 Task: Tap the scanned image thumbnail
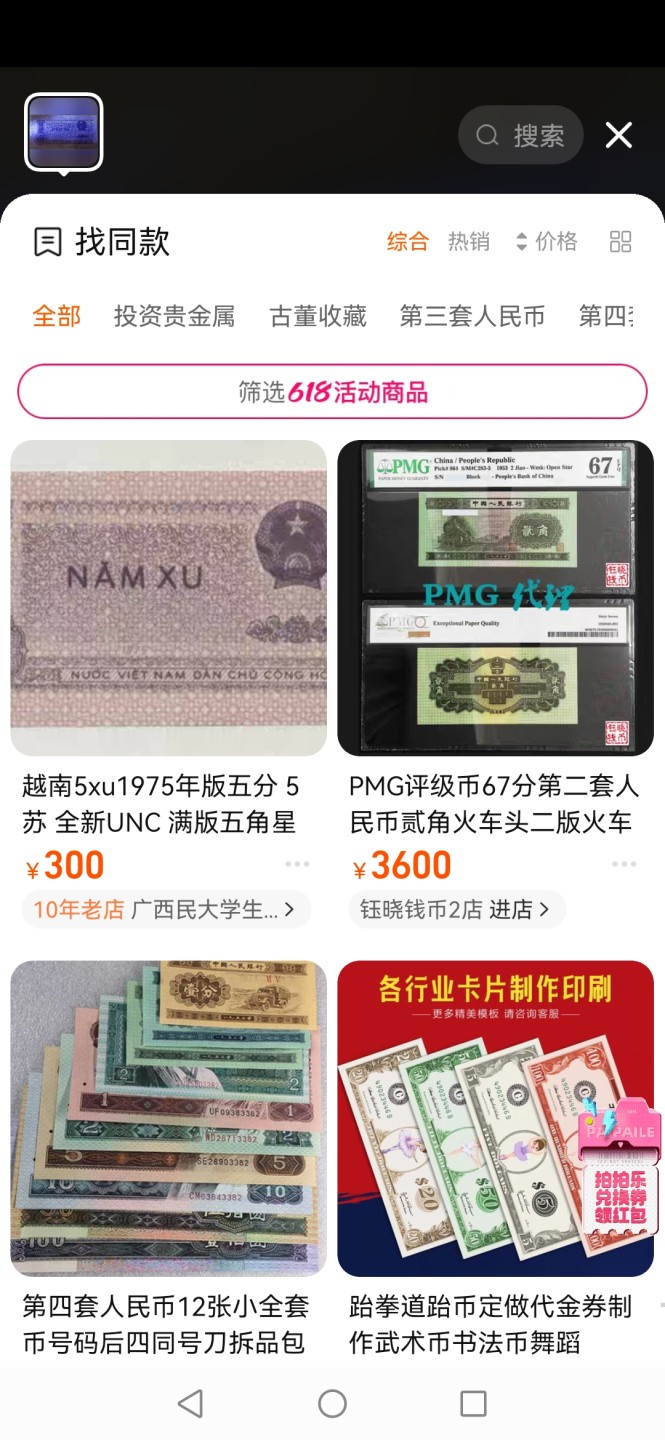pos(64,132)
